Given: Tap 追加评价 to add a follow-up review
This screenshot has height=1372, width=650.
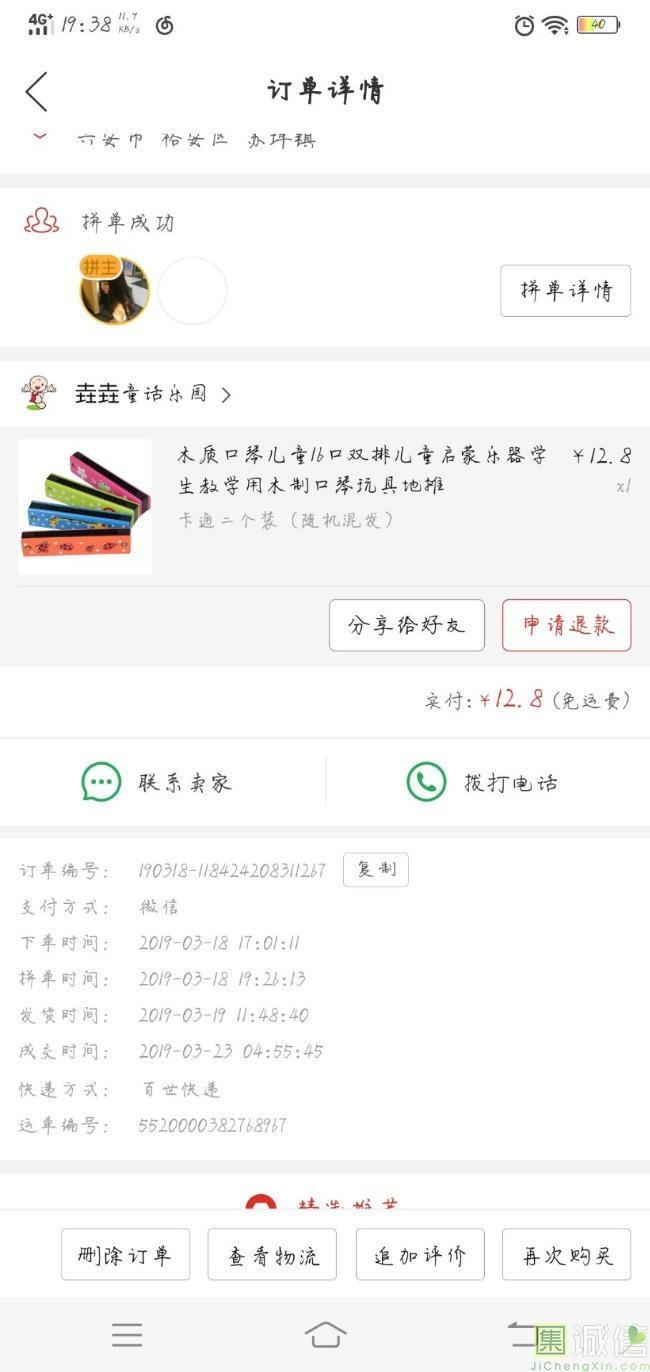Looking at the screenshot, I should pos(420,1255).
